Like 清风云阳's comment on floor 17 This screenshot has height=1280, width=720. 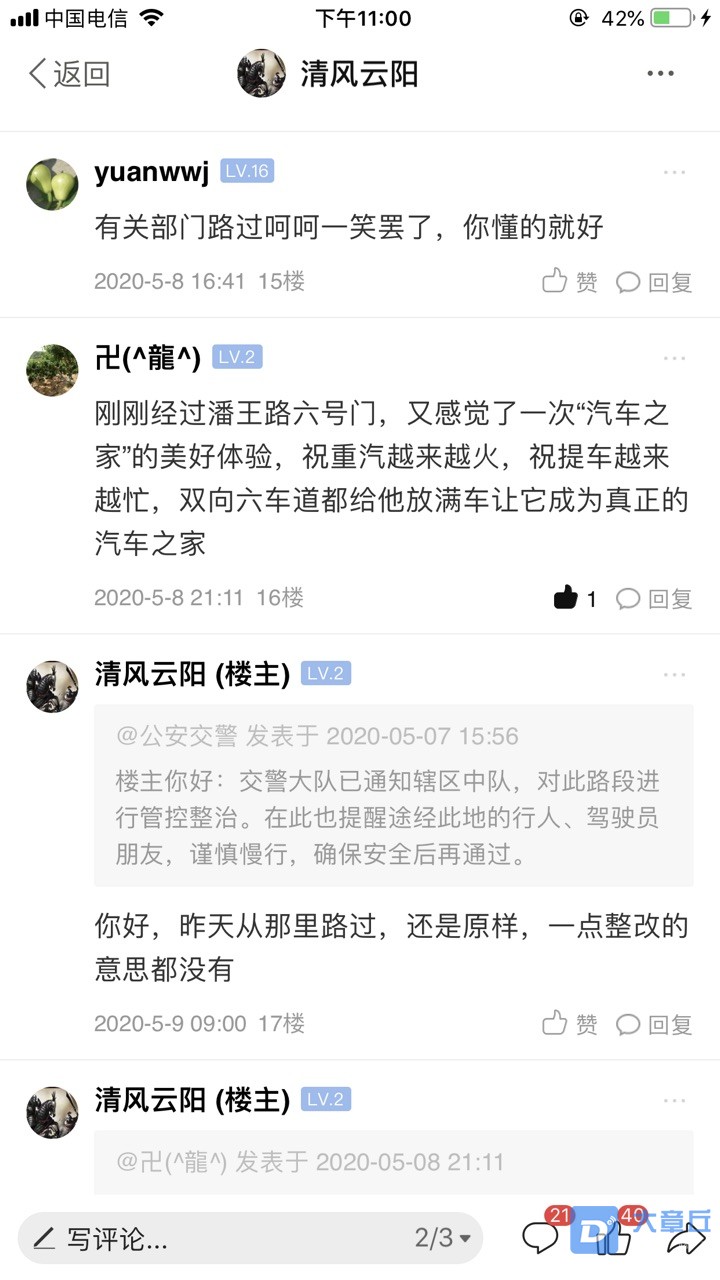click(x=570, y=1024)
